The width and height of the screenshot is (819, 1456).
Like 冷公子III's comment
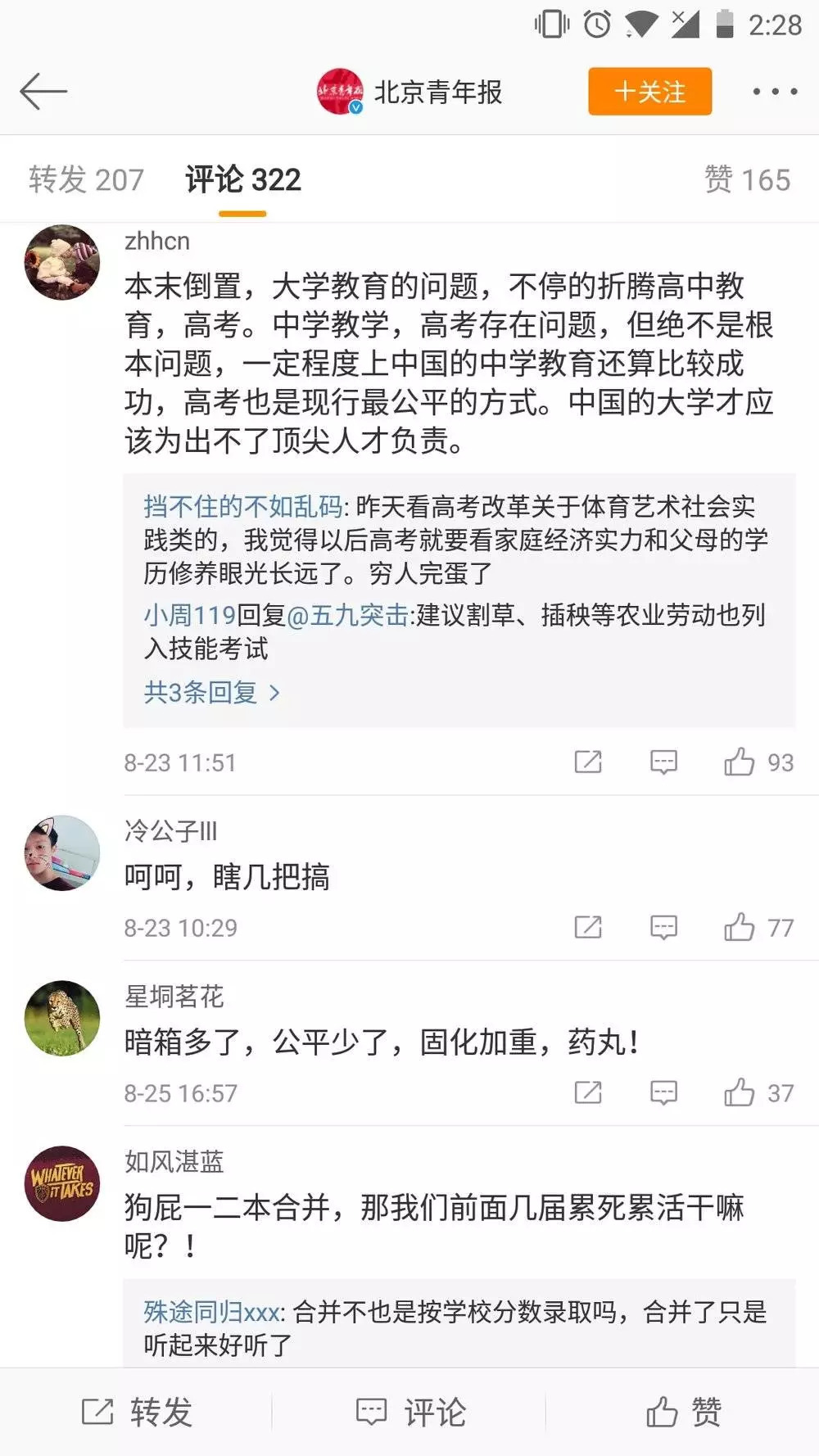click(740, 927)
